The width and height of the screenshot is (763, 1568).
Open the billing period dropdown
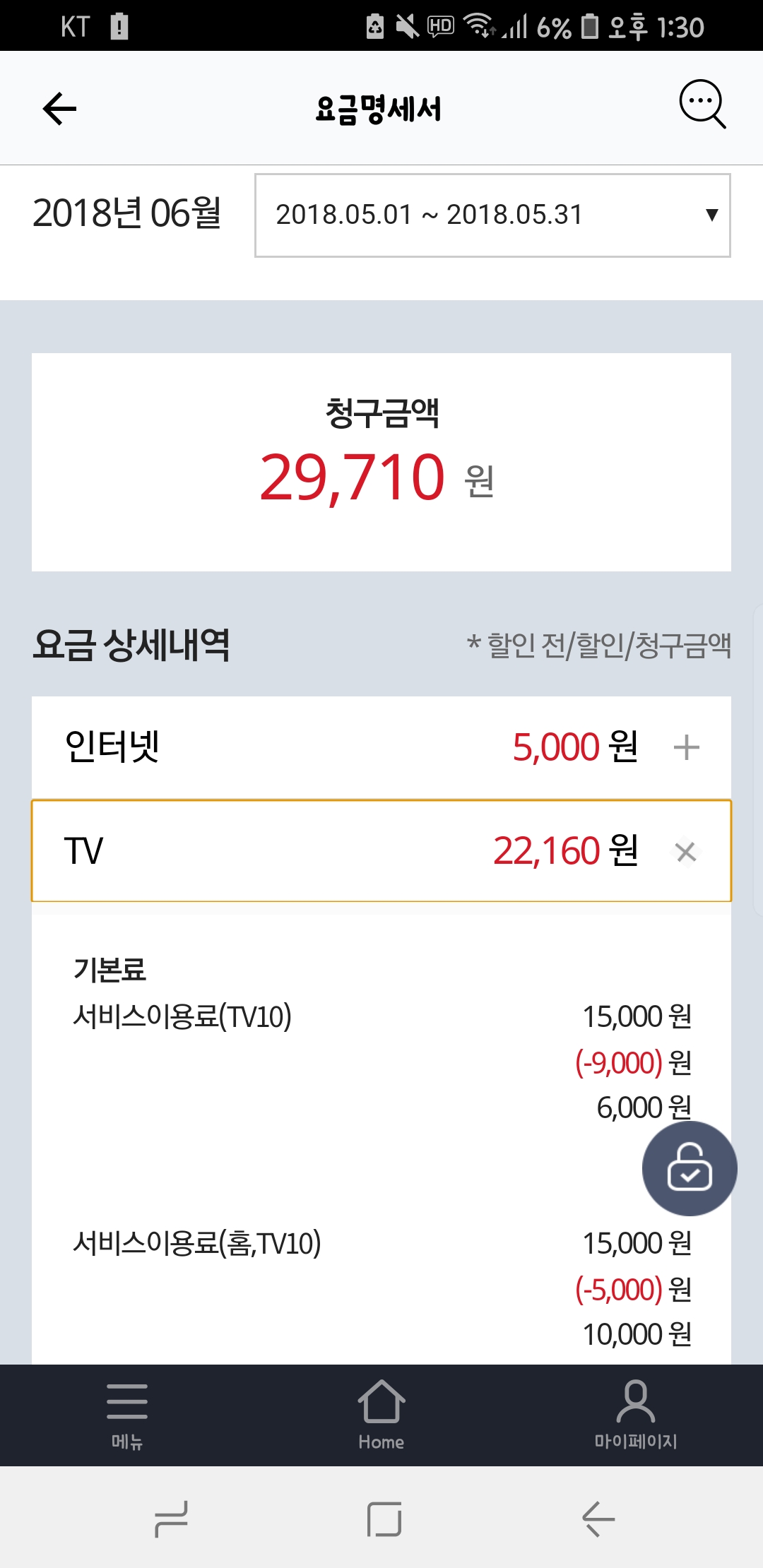(x=492, y=215)
